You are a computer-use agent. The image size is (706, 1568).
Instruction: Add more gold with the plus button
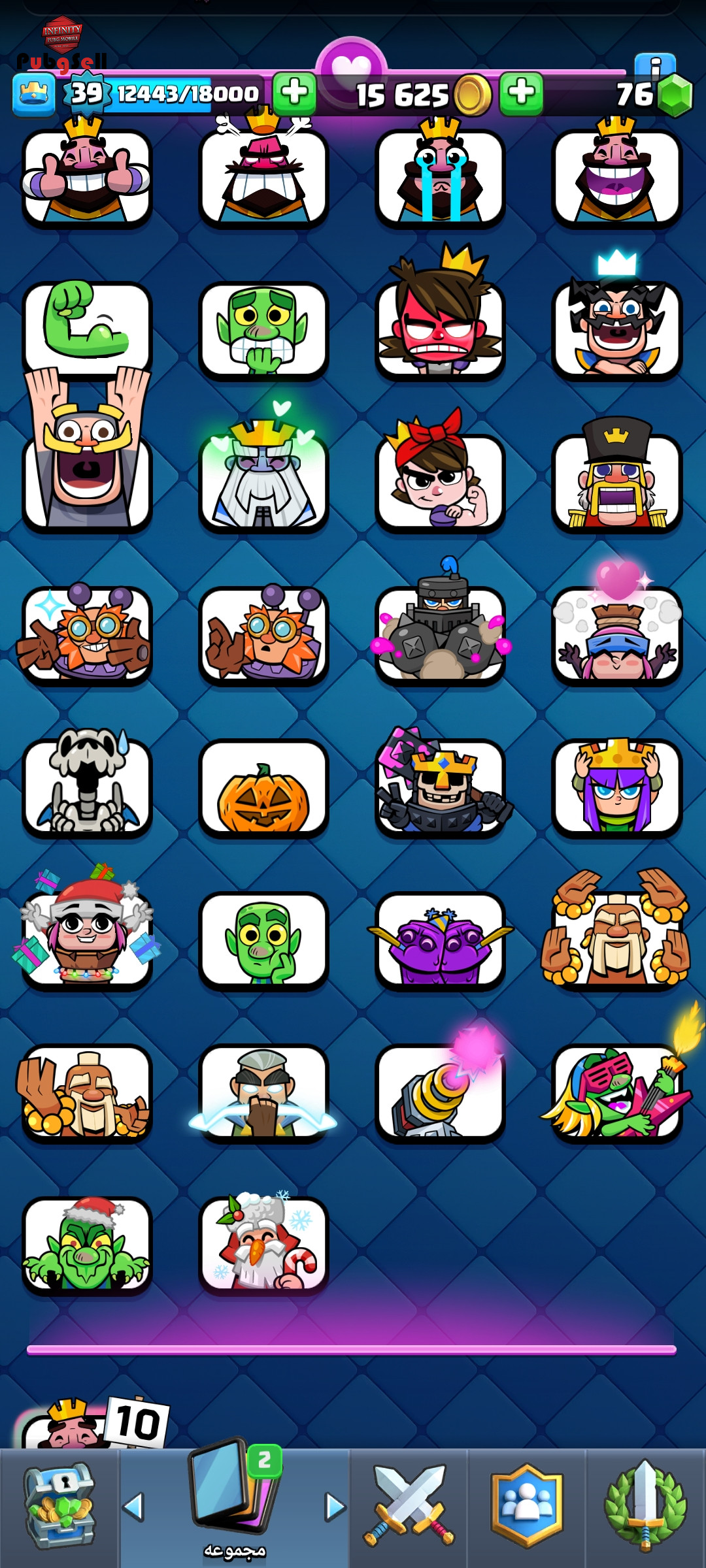click(x=521, y=93)
